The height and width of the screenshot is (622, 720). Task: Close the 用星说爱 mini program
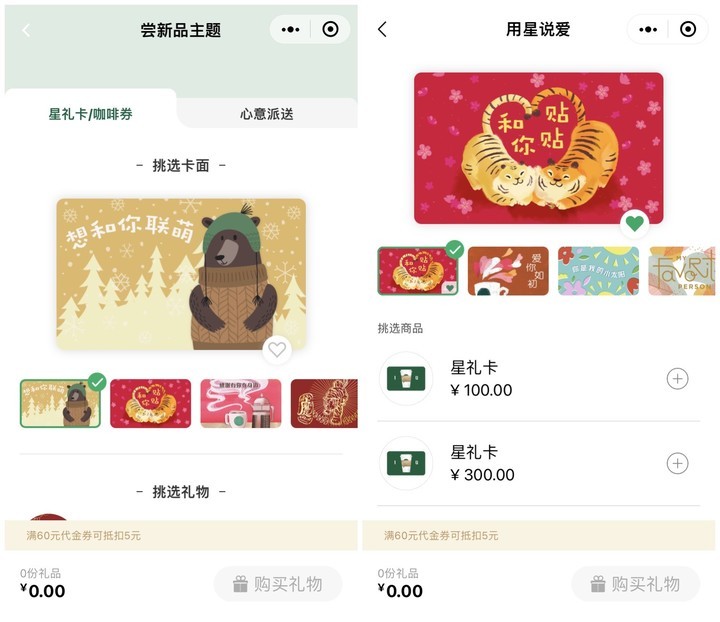(688, 29)
